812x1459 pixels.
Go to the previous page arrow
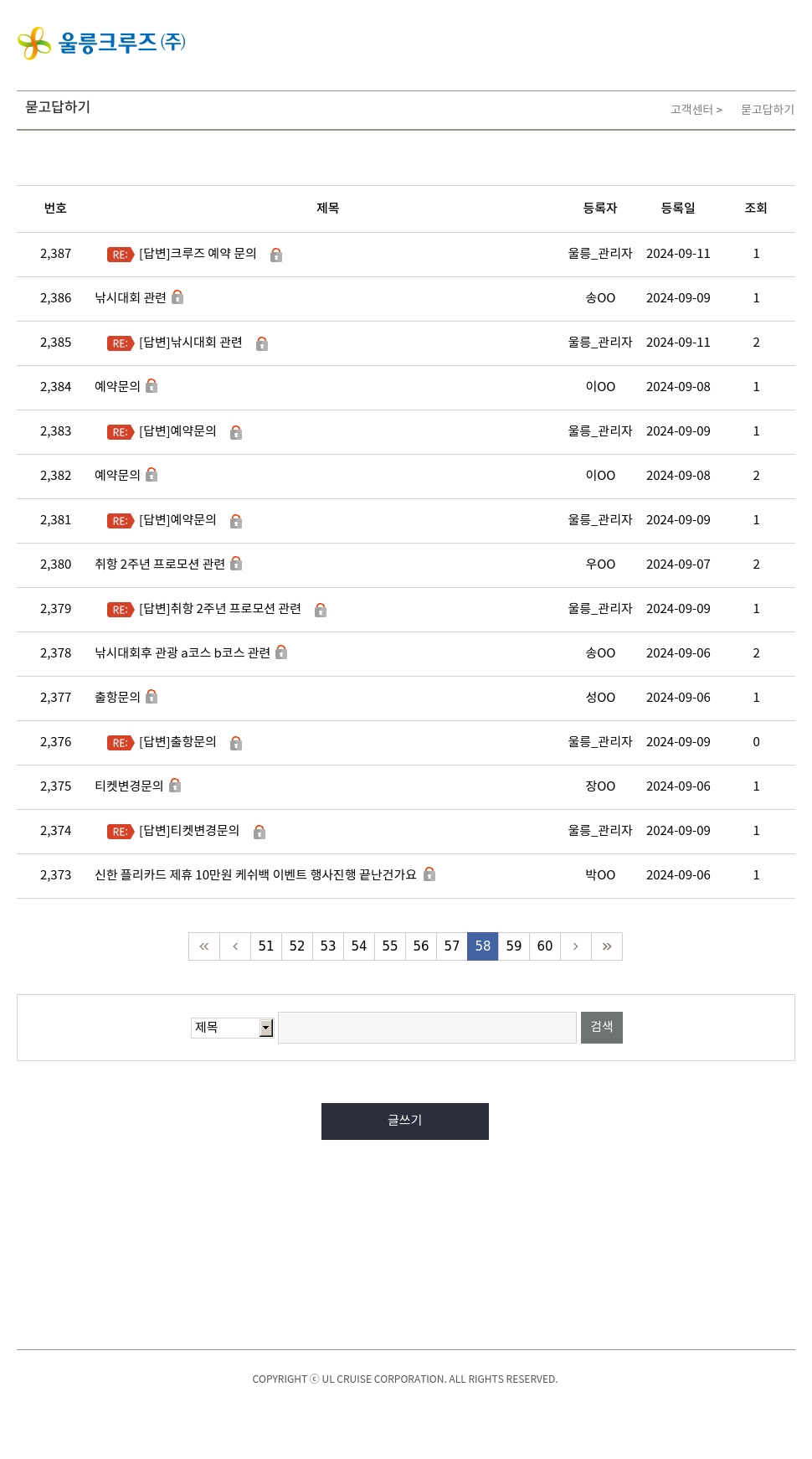click(x=235, y=946)
